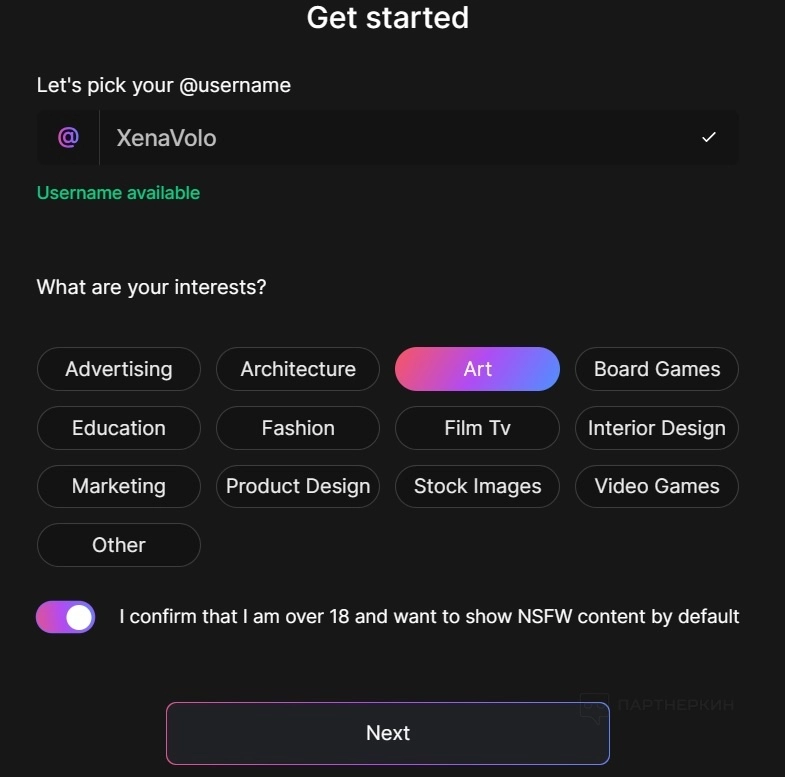This screenshot has height=777, width=785.
Task: Tap the Product Design chip
Action: pyautogui.click(x=298, y=487)
